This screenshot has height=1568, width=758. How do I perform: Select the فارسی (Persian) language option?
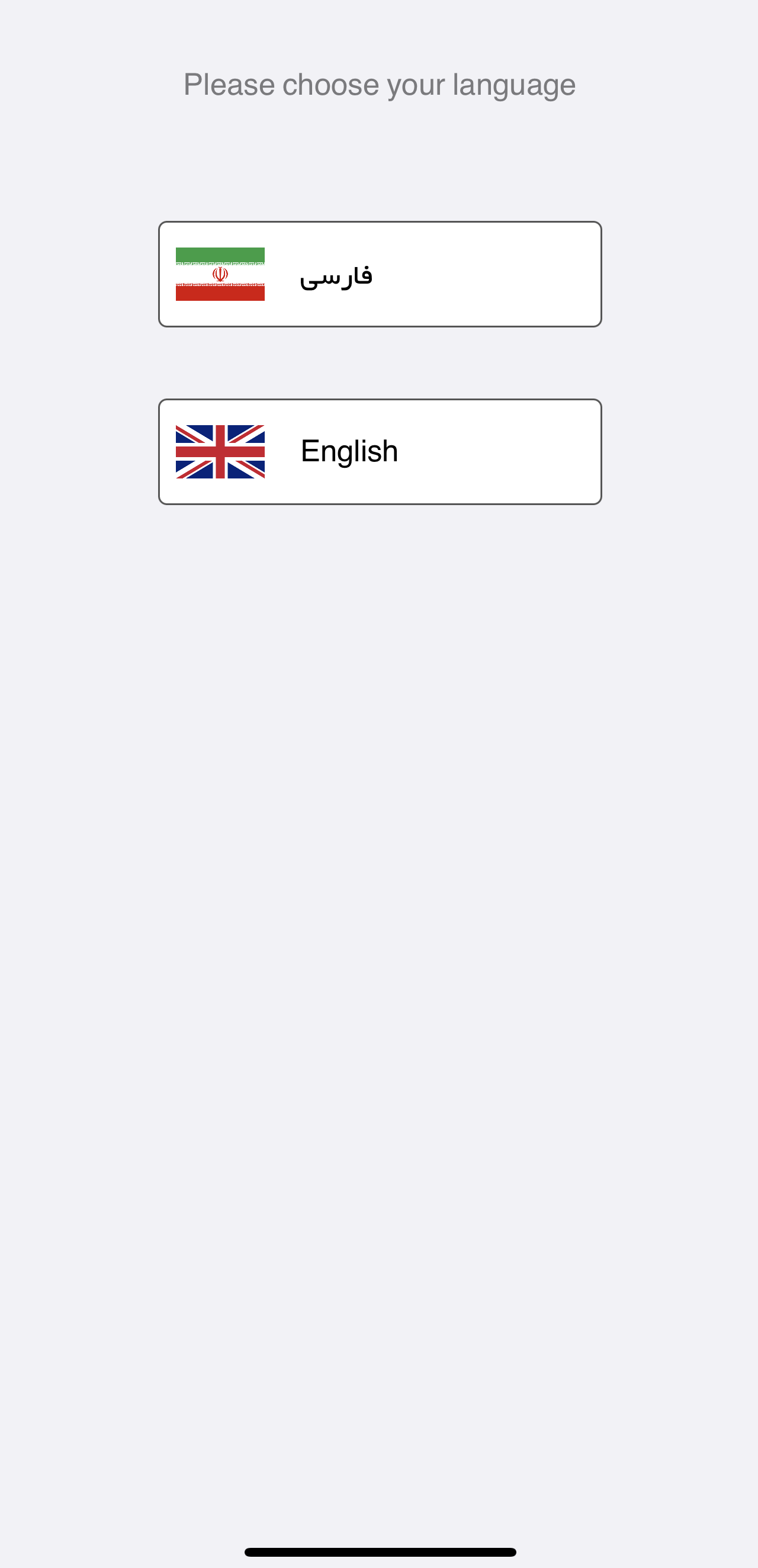pos(380,275)
